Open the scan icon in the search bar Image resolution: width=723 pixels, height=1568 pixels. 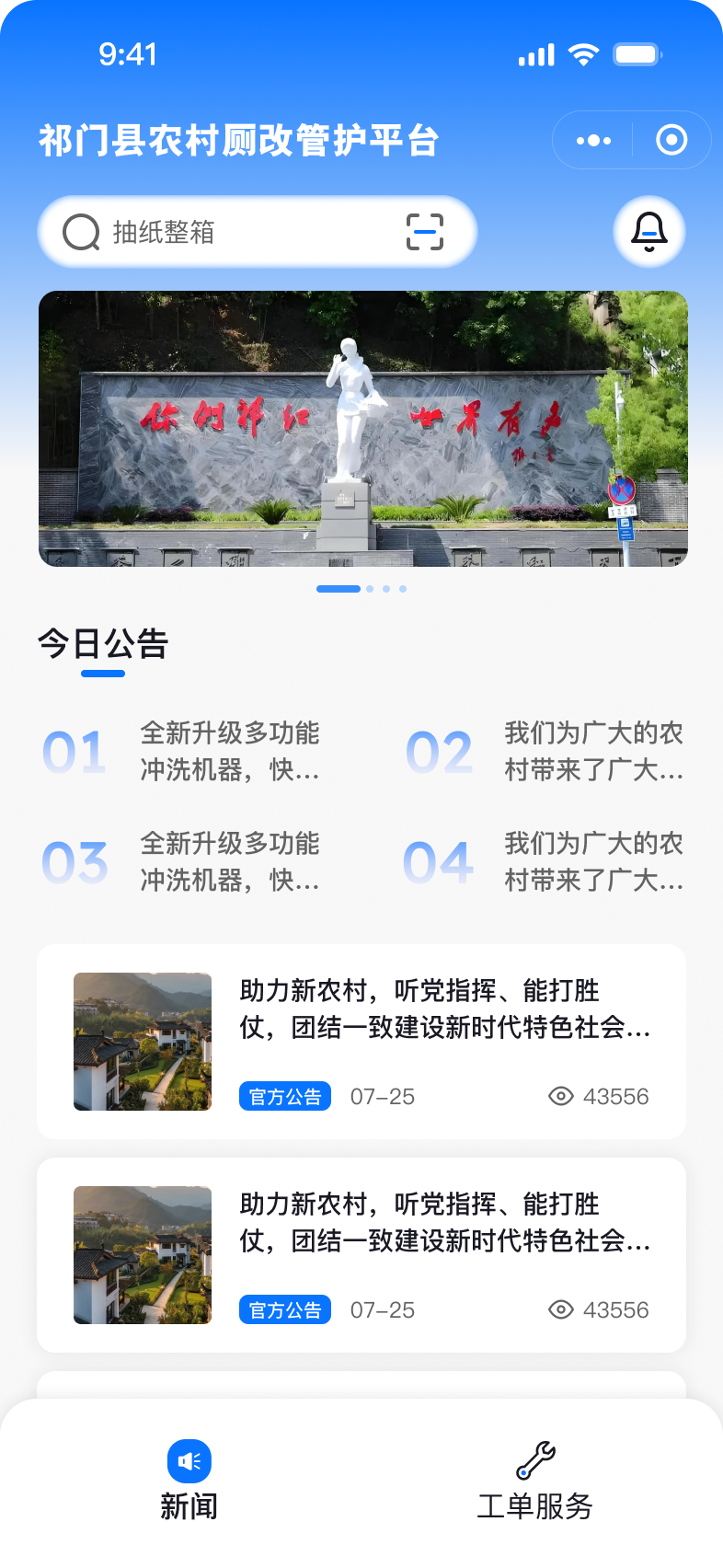click(x=425, y=232)
